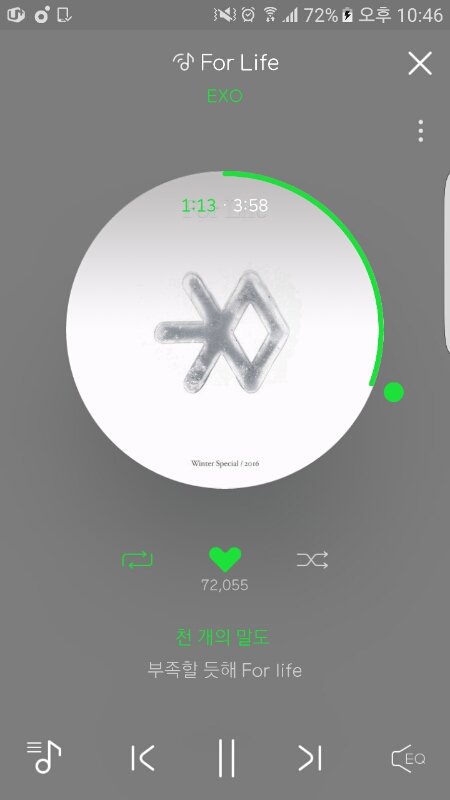Viewport: 450px width, 800px height.
Task: Toggle the repeat mode icon
Action: tap(137, 560)
